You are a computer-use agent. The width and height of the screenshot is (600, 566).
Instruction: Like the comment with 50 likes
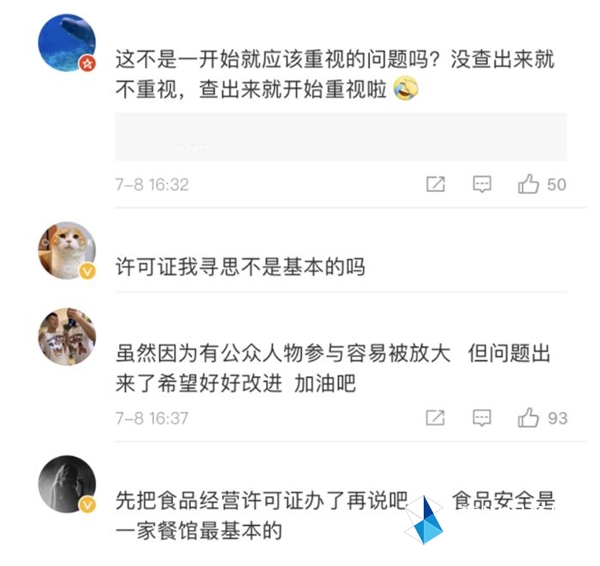[529, 184]
